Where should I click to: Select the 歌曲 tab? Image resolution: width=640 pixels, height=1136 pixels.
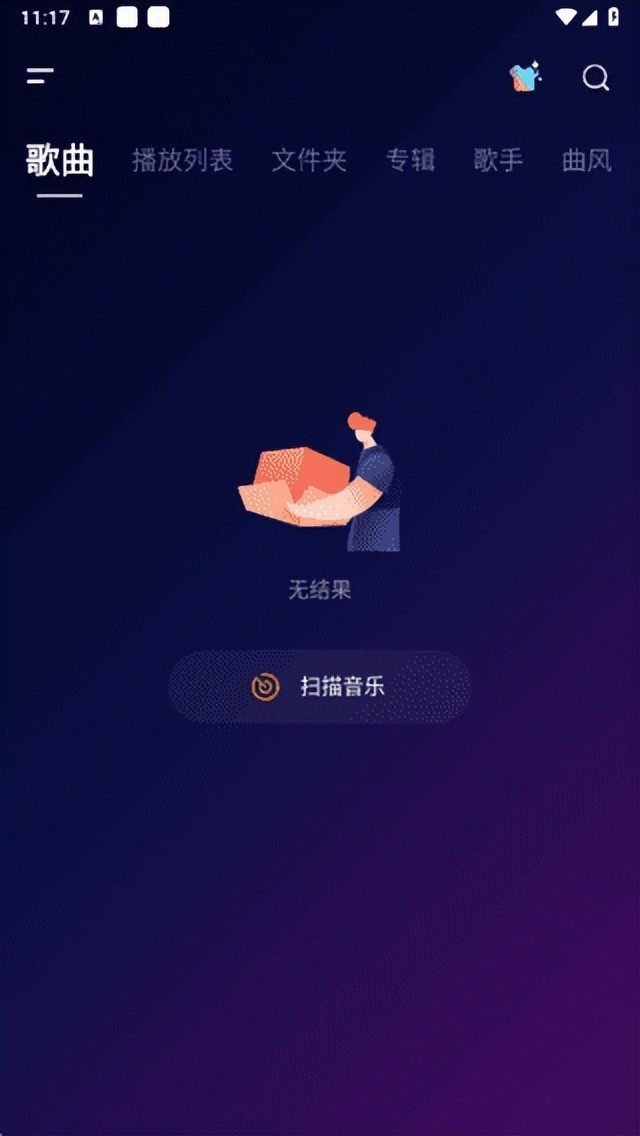60,160
